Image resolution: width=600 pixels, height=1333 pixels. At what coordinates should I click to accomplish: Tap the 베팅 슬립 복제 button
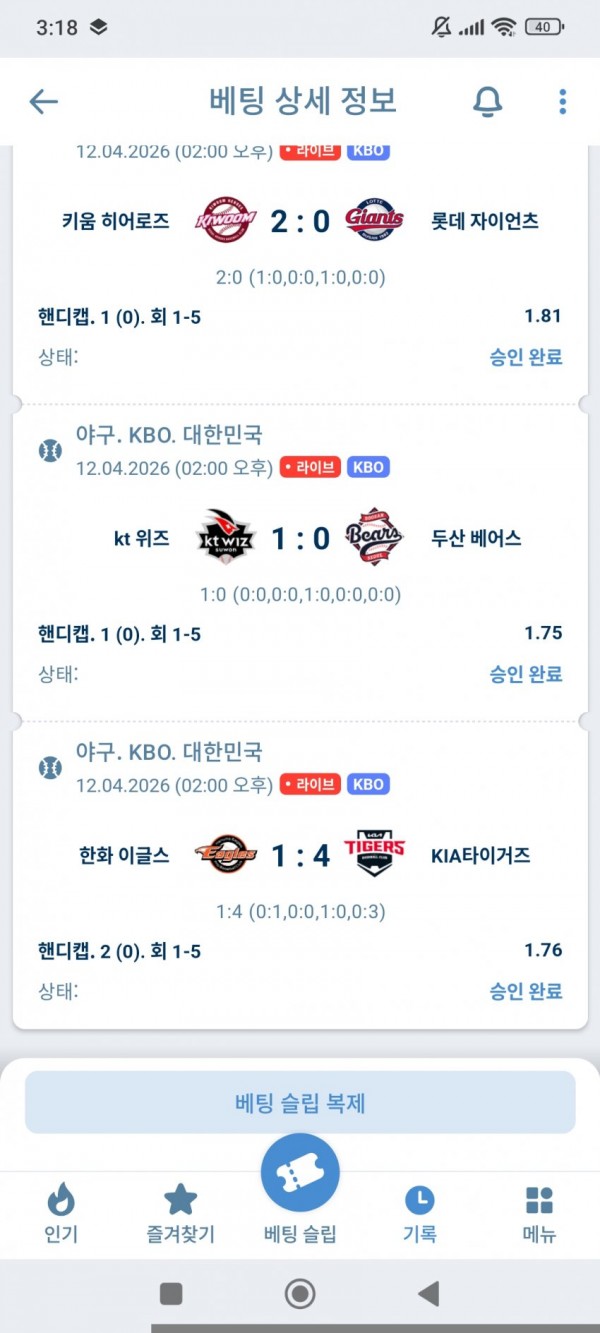pyautogui.click(x=300, y=1103)
